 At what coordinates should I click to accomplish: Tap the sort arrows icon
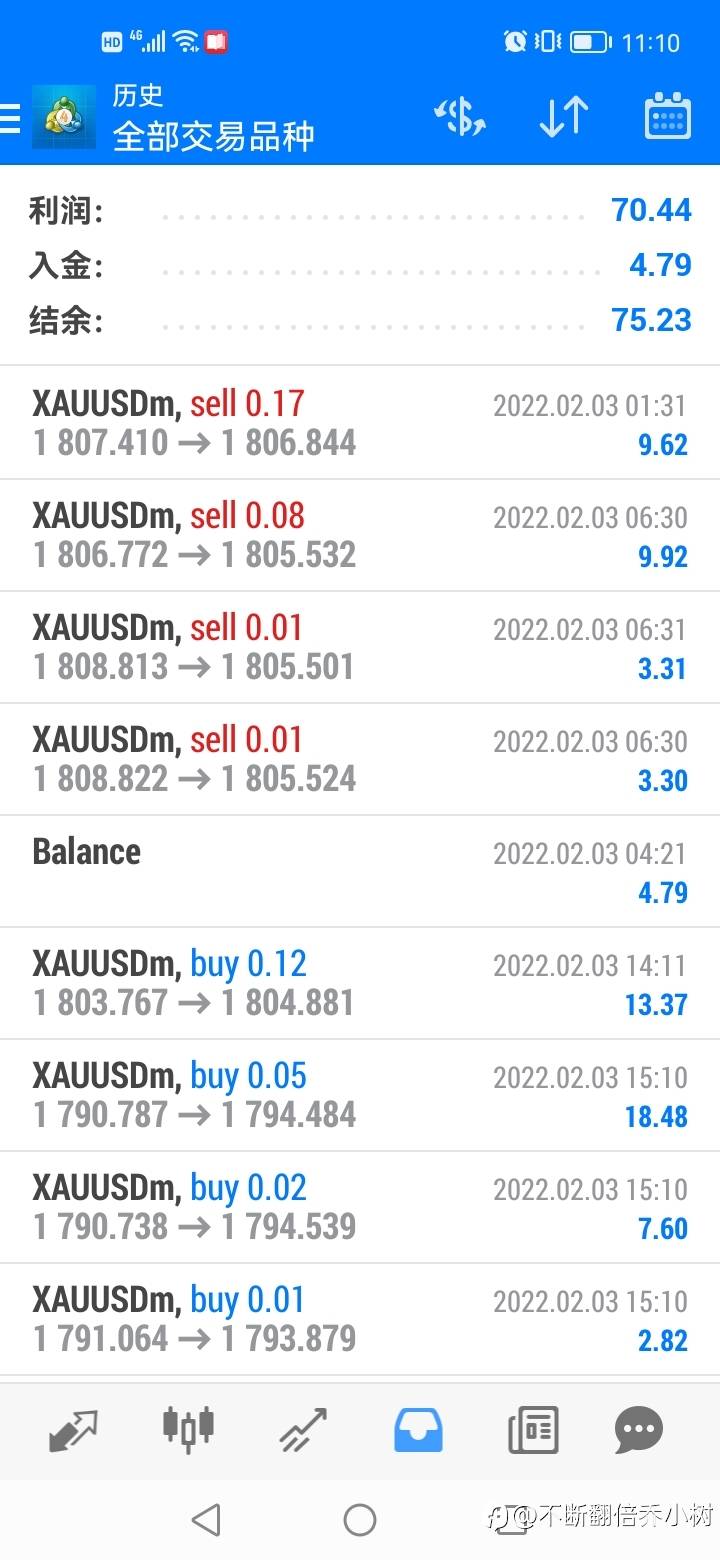pyautogui.click(x=564, y=118)
